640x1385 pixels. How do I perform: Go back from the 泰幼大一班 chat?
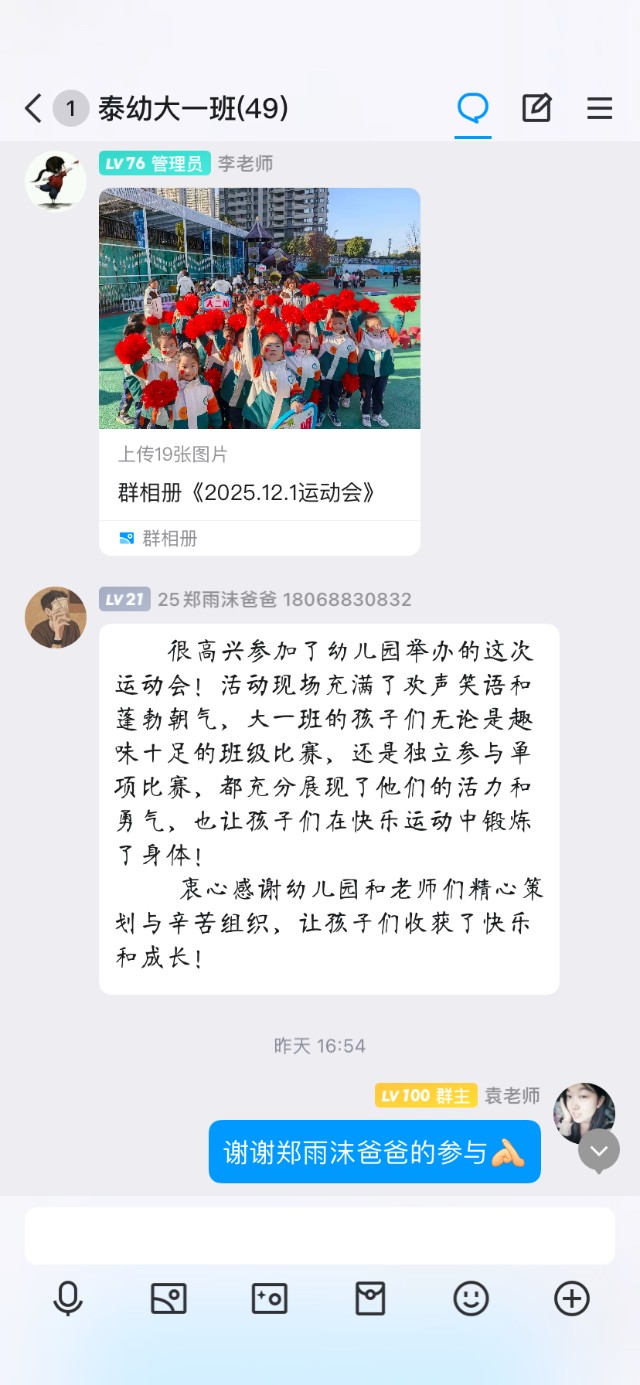(33, 108)
